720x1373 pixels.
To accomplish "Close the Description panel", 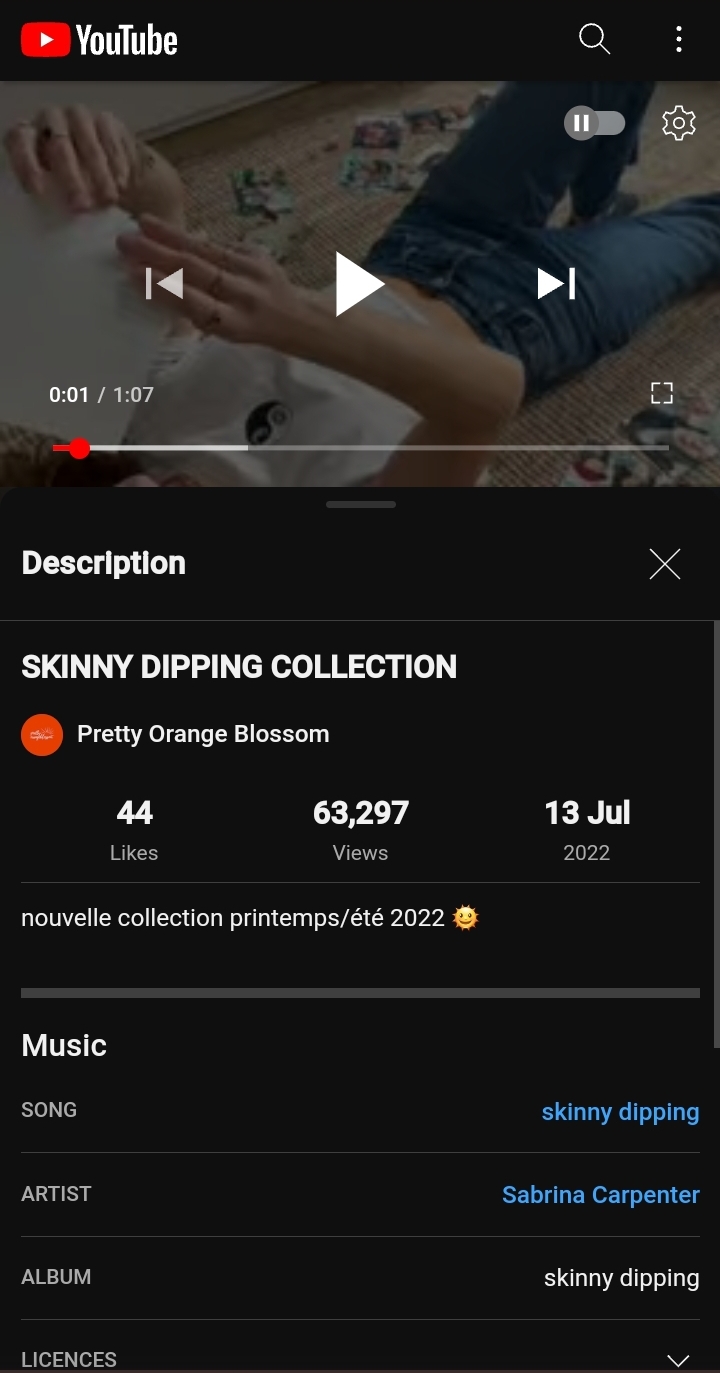I will [664, 563].
